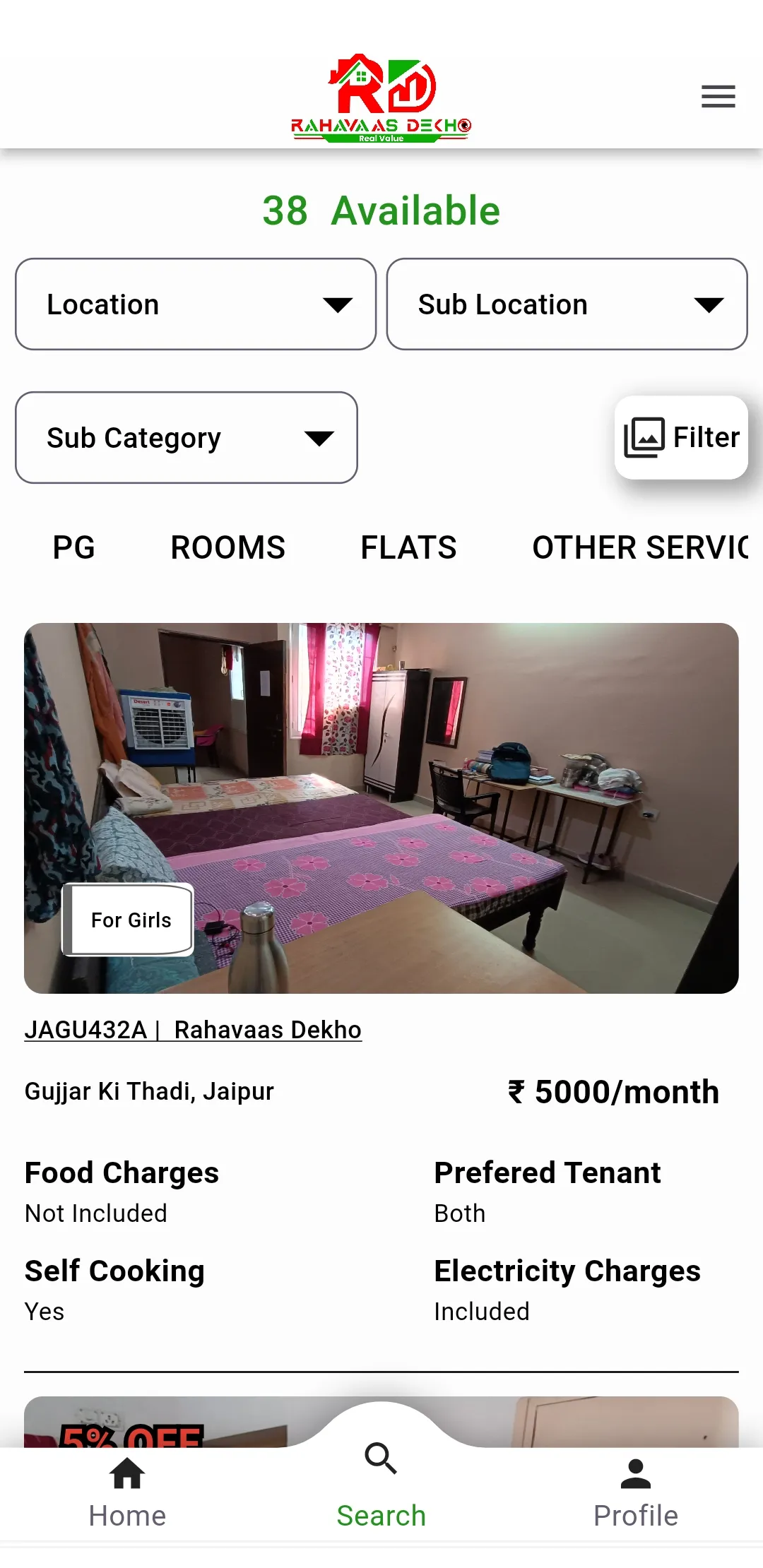Select the ROOMS tab

227,548
